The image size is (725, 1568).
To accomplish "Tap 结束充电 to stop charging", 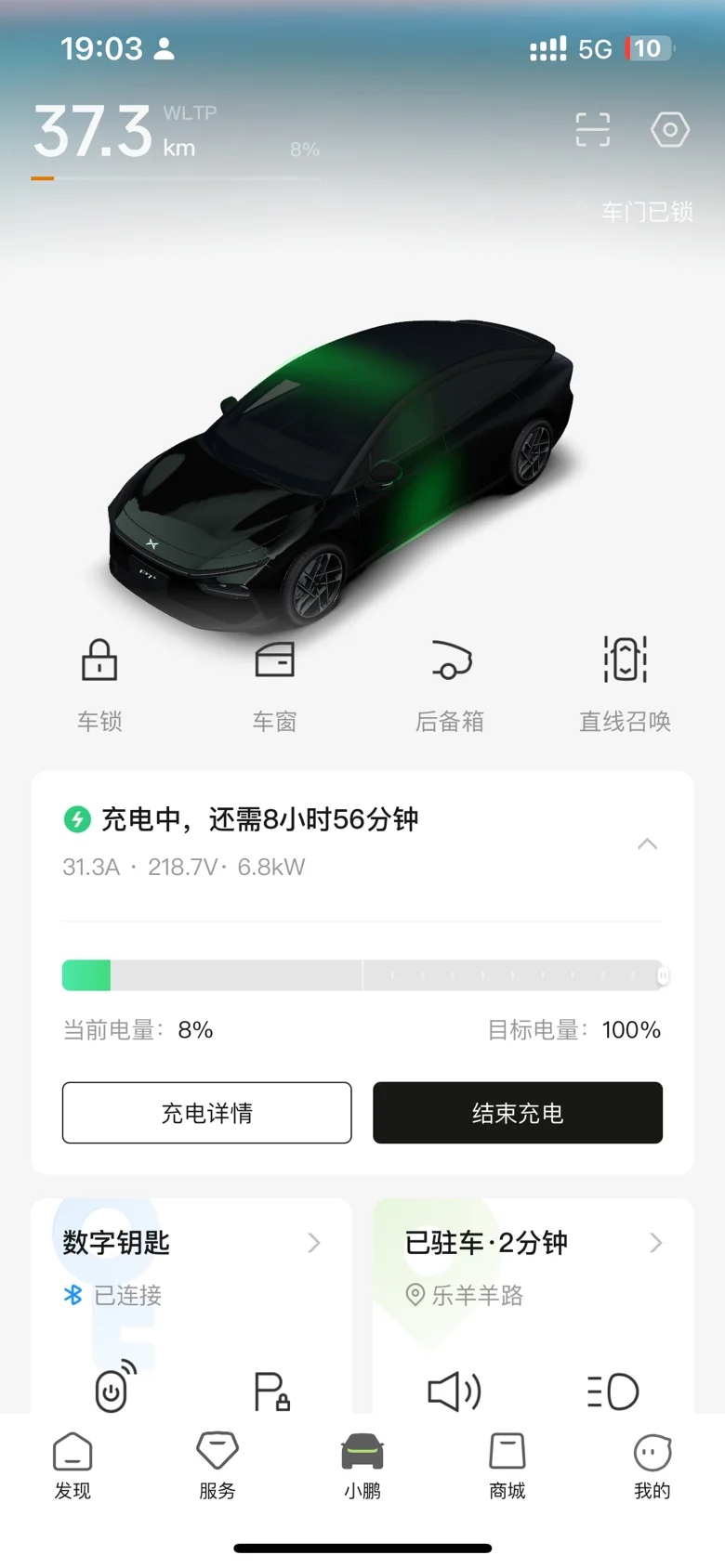I will (518, 1113).
